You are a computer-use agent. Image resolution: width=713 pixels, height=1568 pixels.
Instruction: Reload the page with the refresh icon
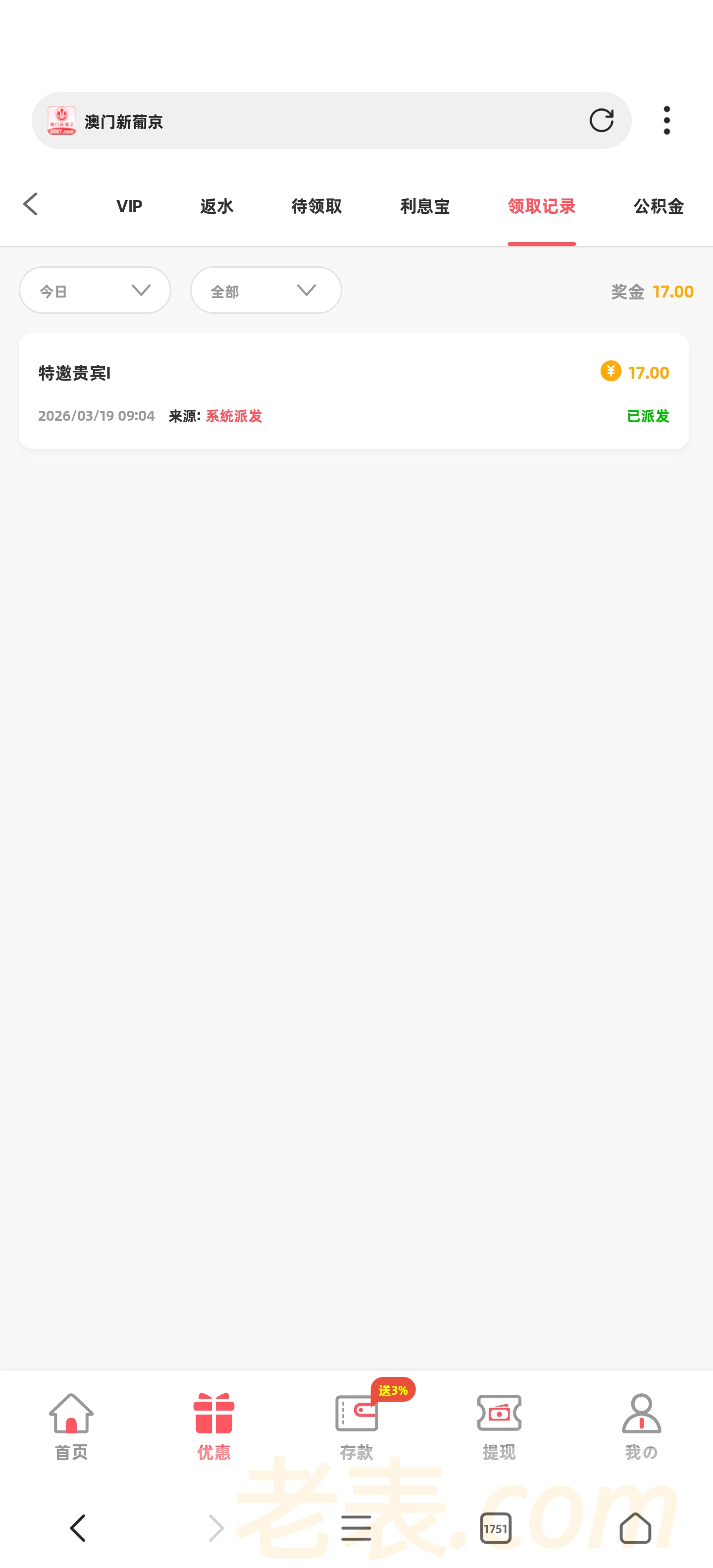pos(601,121)
